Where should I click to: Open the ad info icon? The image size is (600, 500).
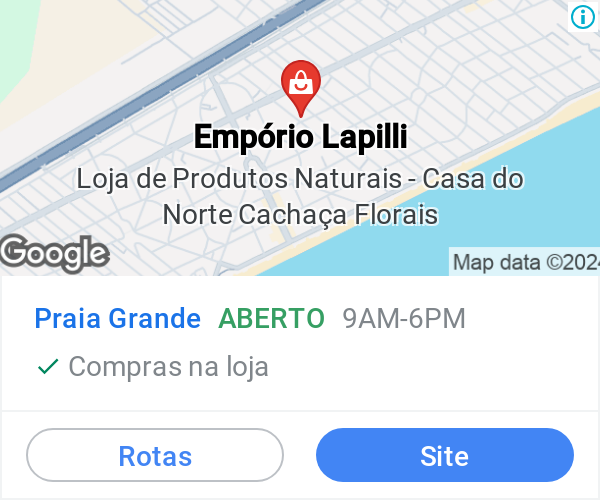[x=583, y=17]
